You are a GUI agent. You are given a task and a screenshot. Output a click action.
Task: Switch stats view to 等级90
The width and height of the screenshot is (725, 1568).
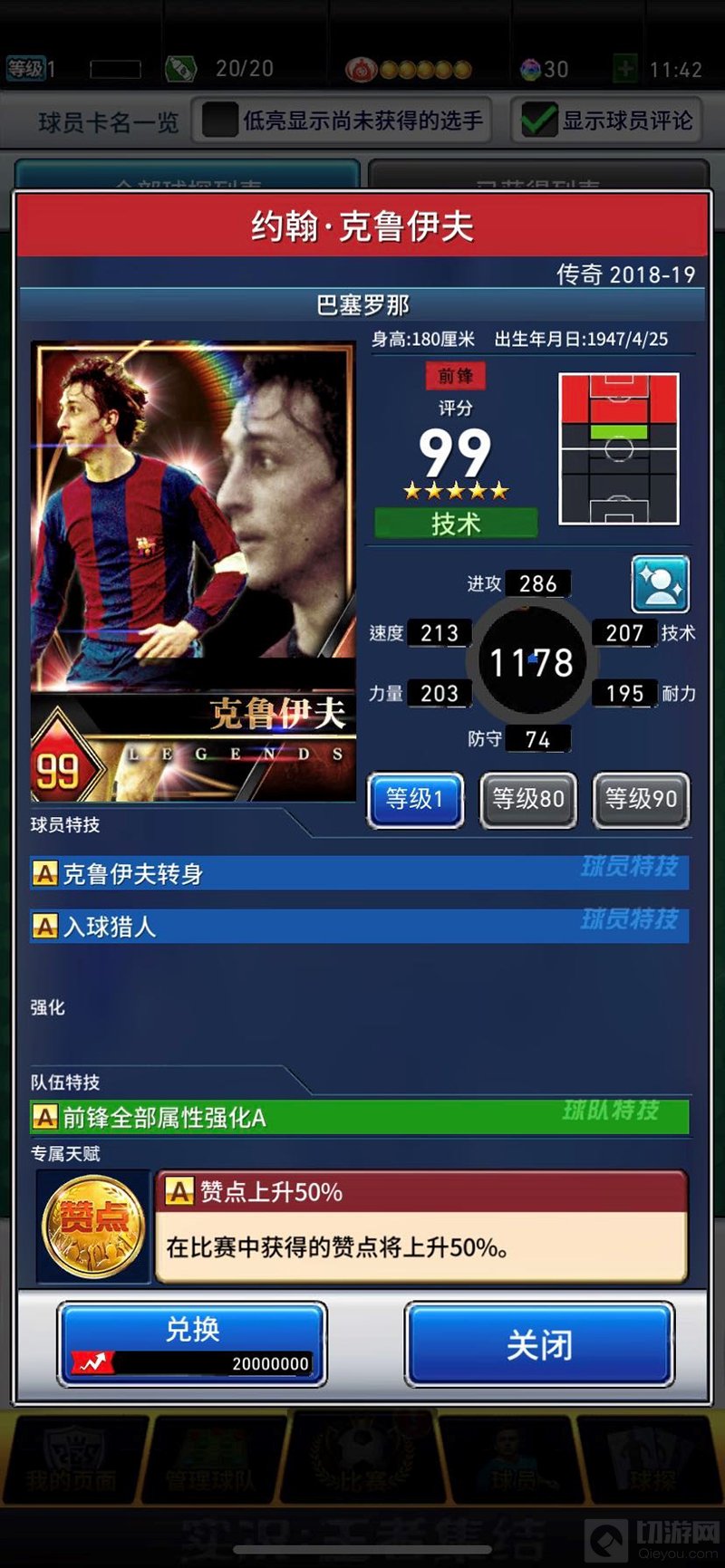642,799
